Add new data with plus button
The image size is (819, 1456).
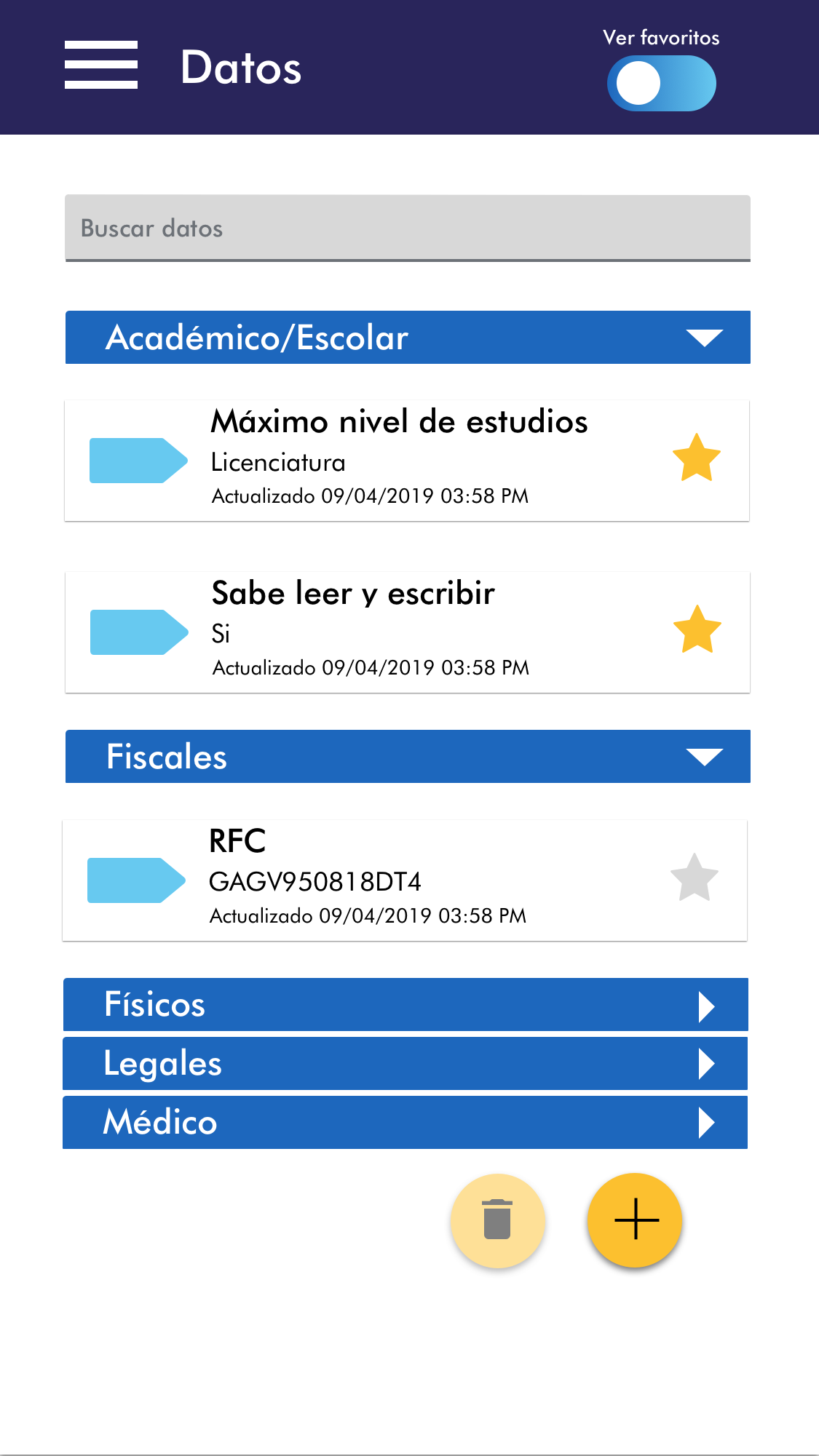[x=635, y=1220]
